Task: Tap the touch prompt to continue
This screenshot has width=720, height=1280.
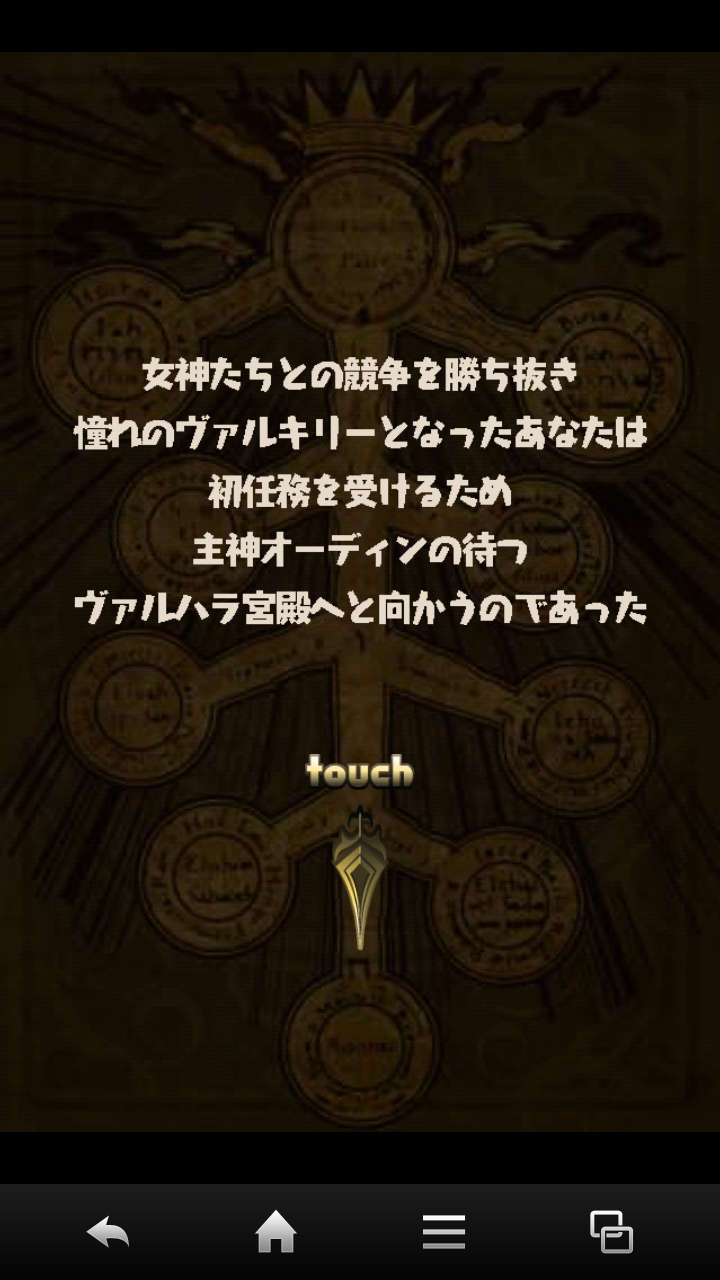Action: [x=360, y=772]
